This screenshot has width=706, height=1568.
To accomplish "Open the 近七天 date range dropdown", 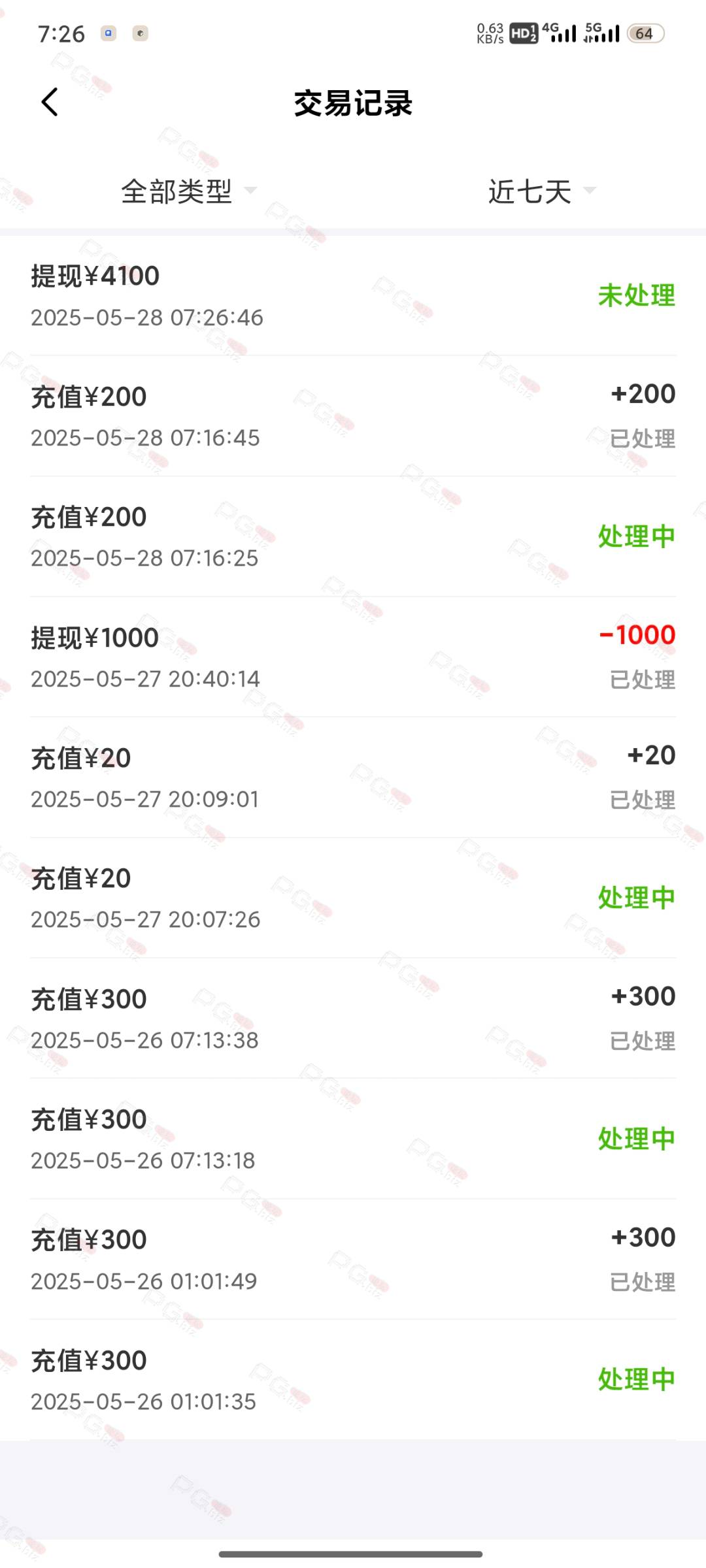I will click(542, 191).
